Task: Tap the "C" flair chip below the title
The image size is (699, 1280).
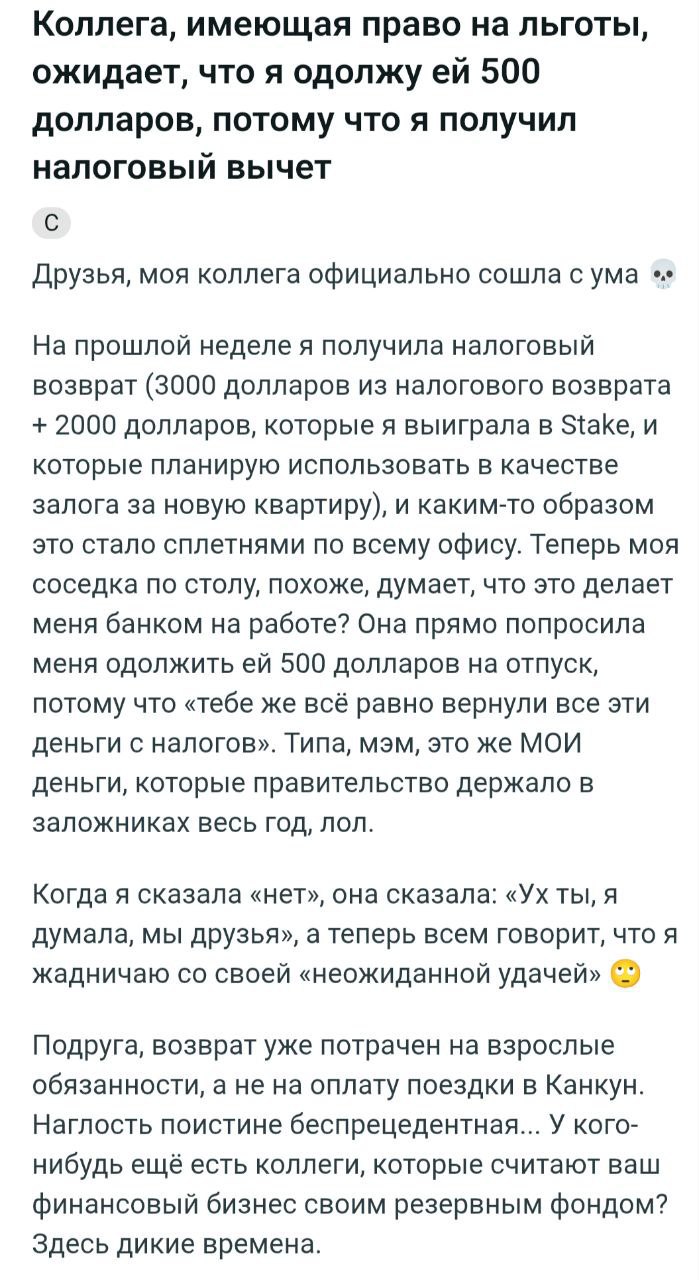Action: (53, 225)
